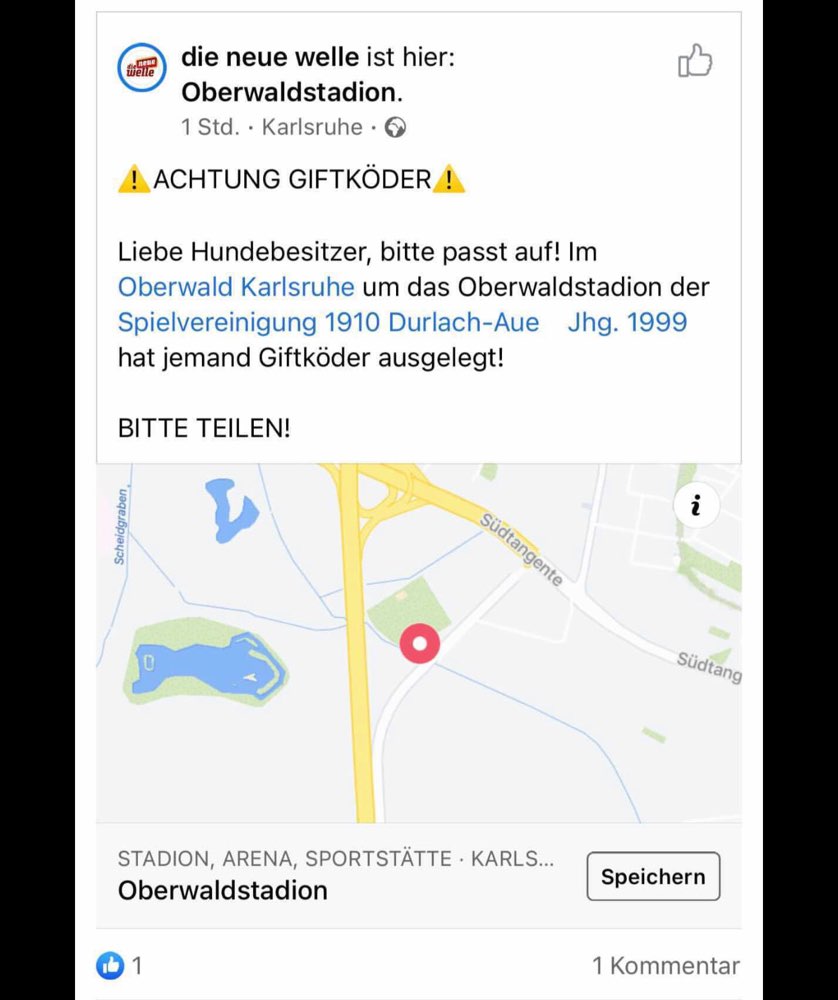Image resolution: width=838 pixels, height=1000 pixels.
Task: Tap the thumbs up like icon
Action: point(697,62)
